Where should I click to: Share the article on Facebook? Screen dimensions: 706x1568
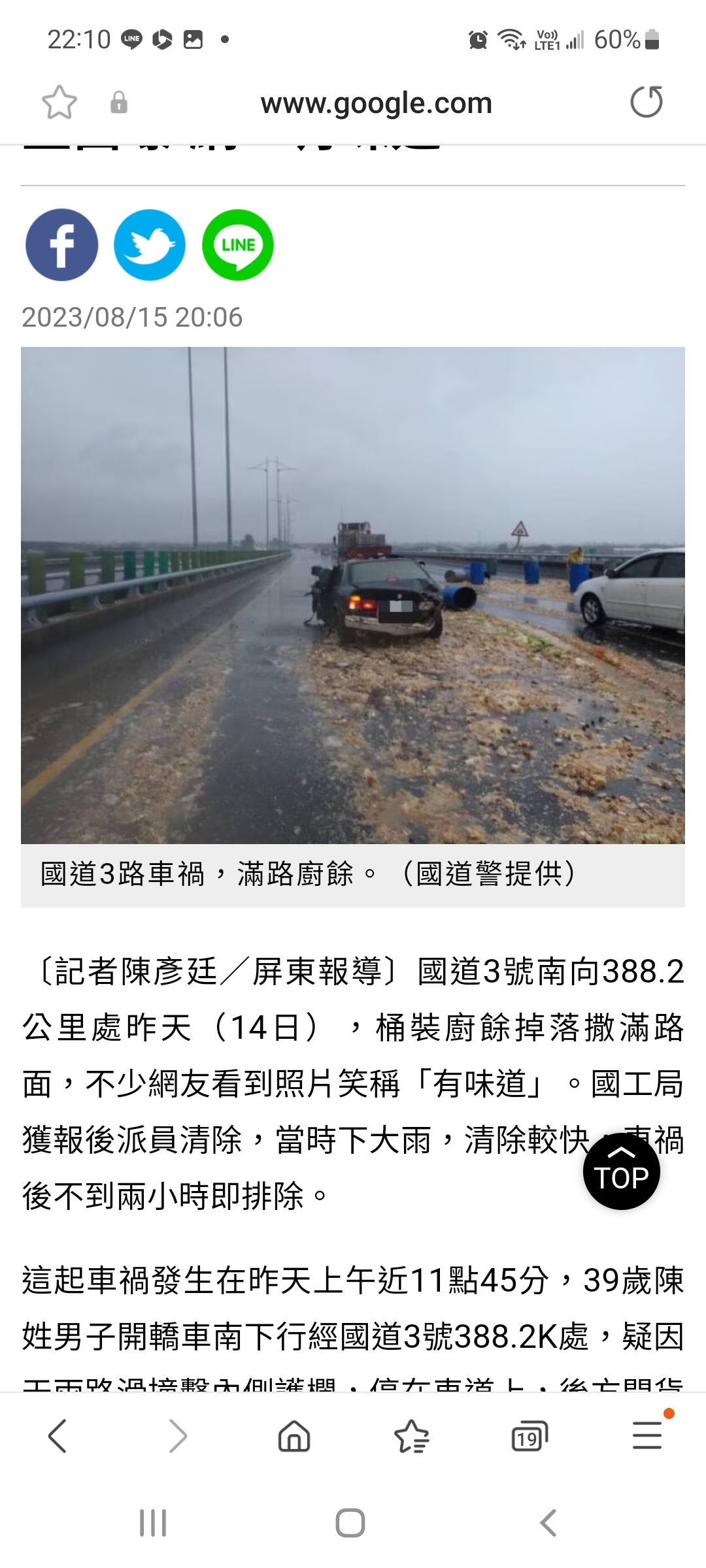tap(61, 245)
